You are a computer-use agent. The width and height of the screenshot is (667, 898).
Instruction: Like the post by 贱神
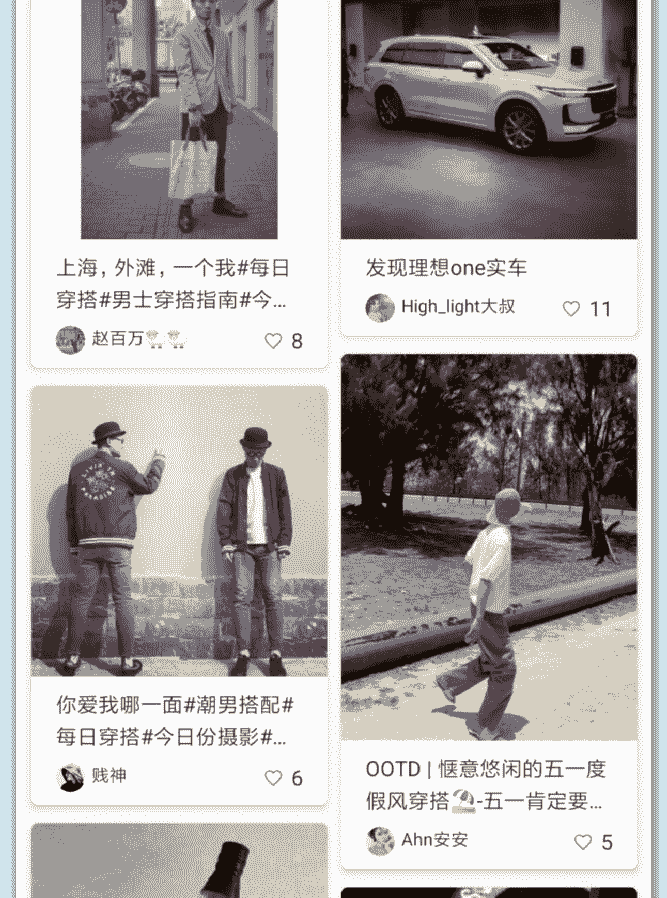(273, 778)
